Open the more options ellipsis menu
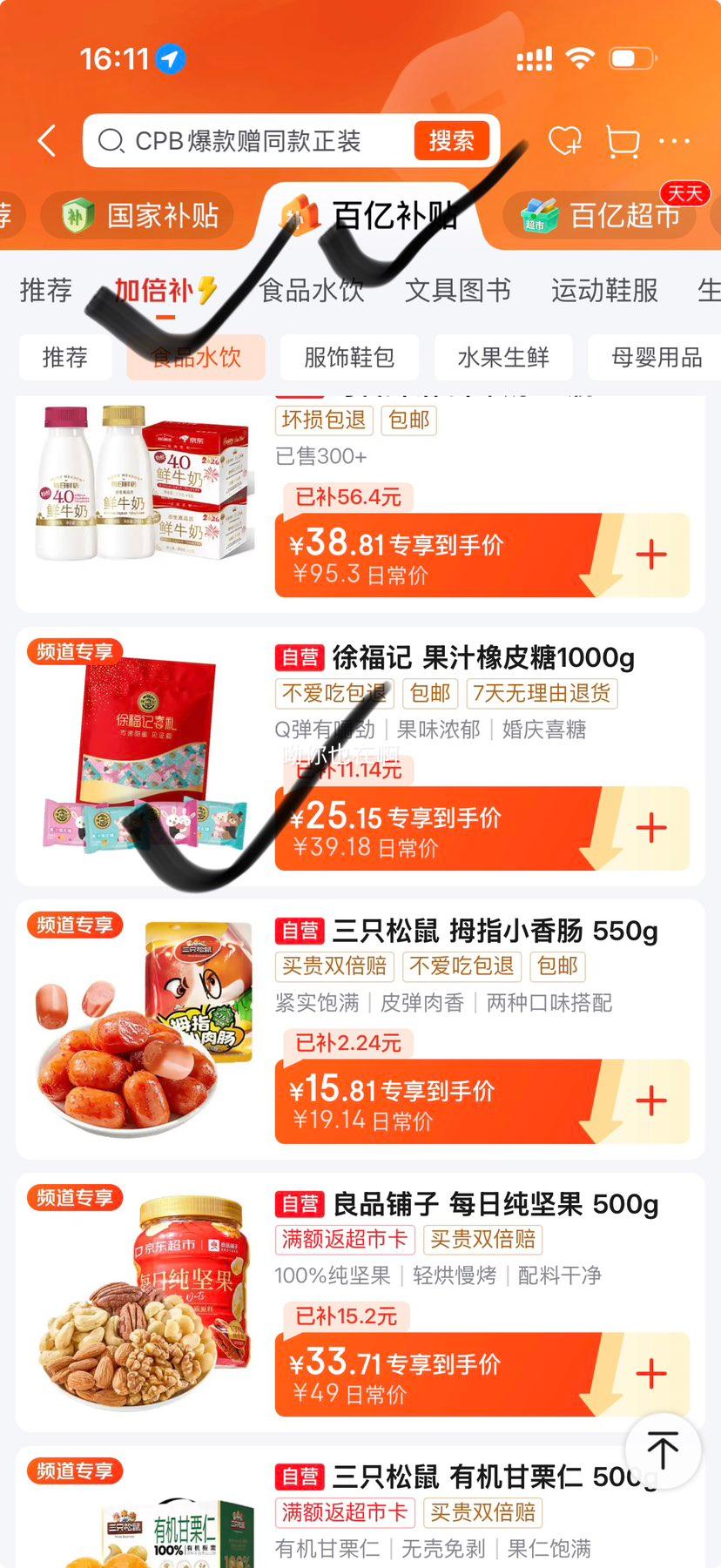Image resolution: width=721 pixels, height=1568 pixels. [676, 141]
